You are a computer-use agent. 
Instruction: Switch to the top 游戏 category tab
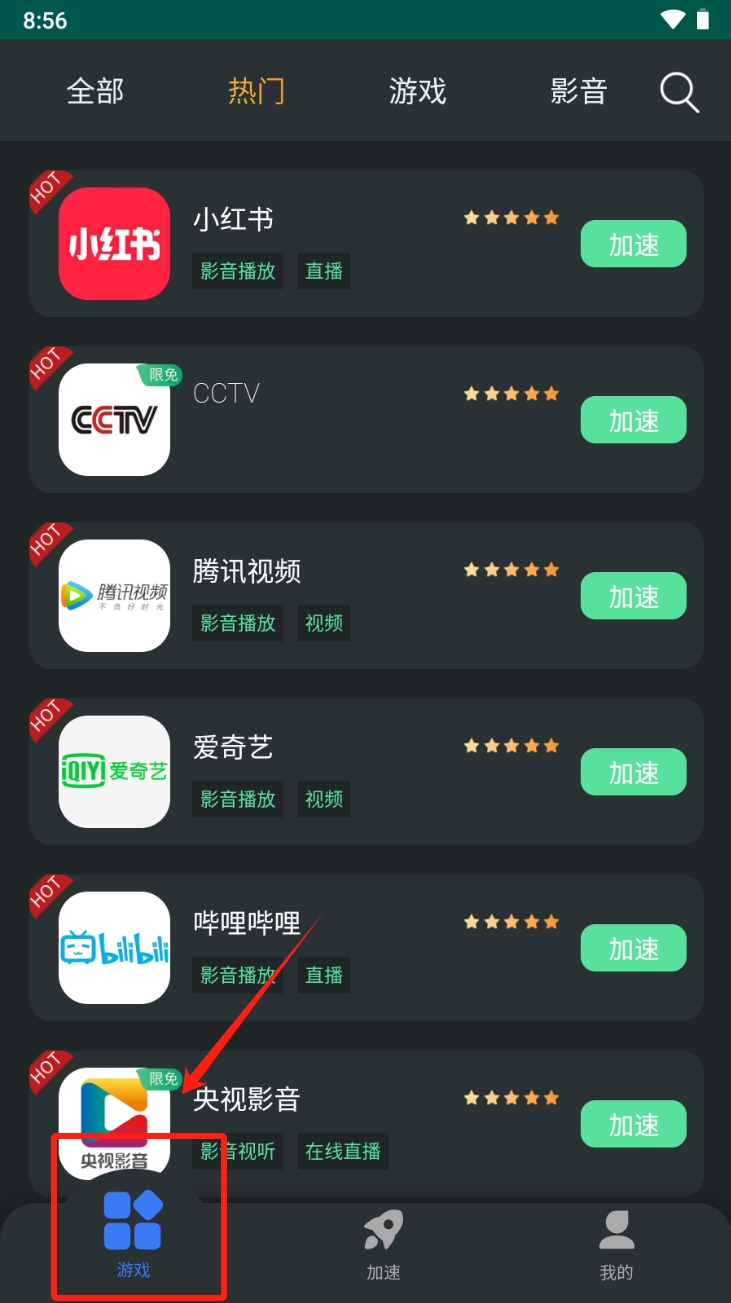pyautogui.click(x=417, y=91)
